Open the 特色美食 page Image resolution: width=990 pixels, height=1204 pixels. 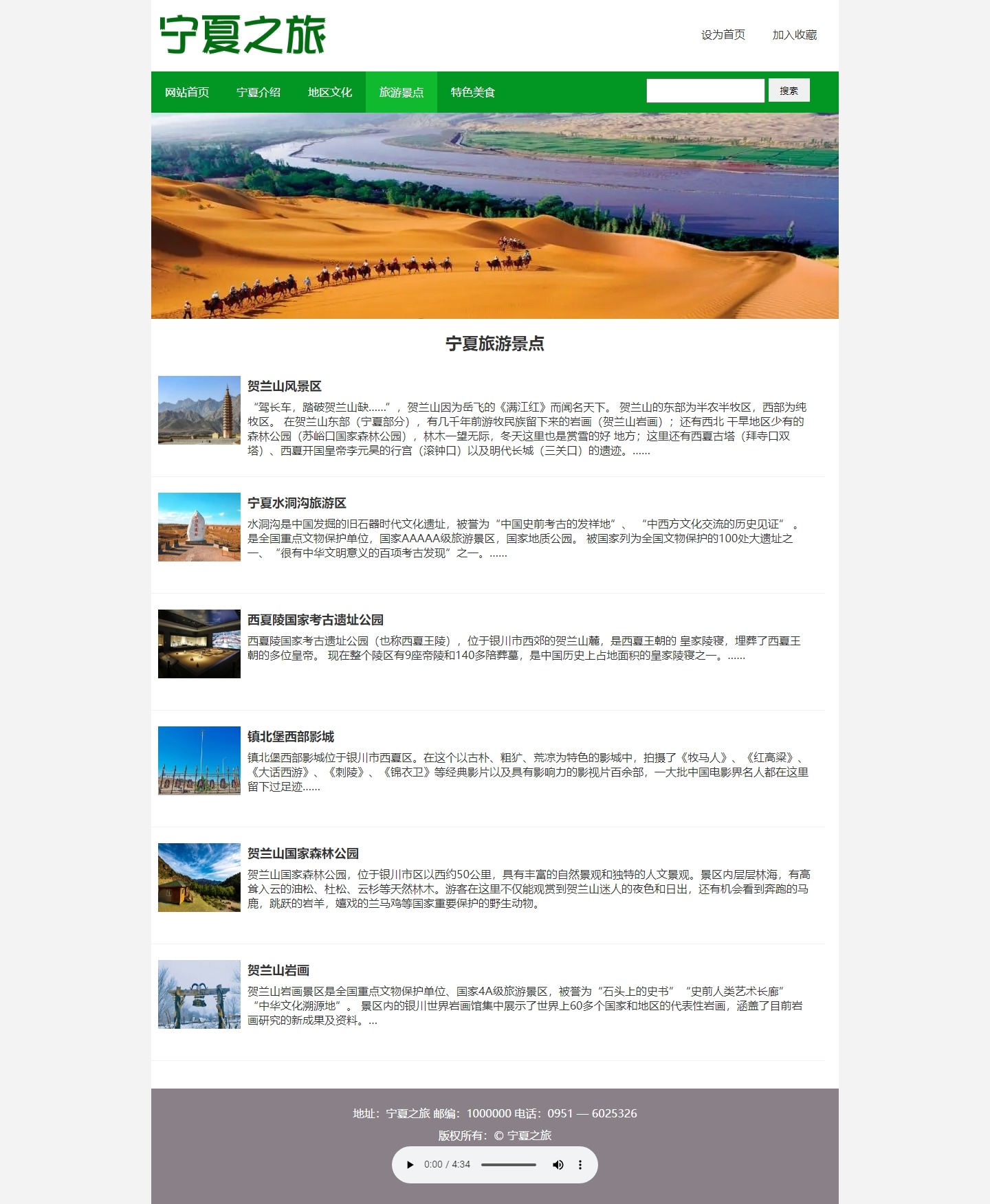(x=473, y=92)
